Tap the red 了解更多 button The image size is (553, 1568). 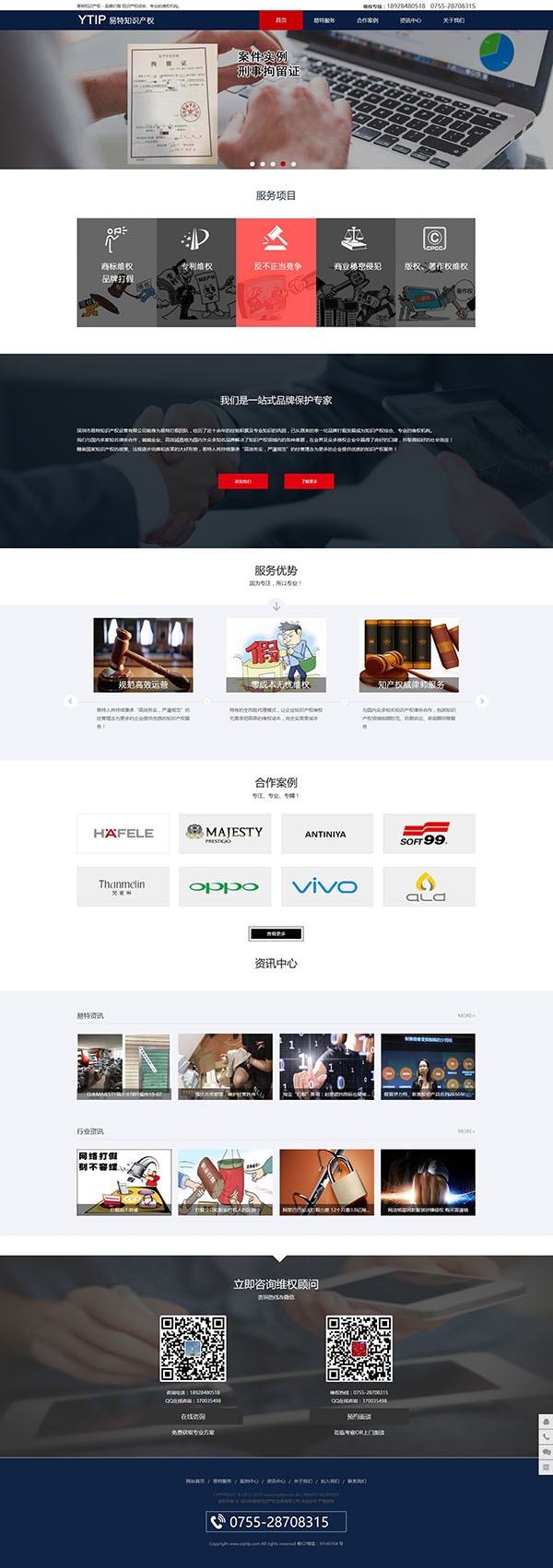click(310, 481)
